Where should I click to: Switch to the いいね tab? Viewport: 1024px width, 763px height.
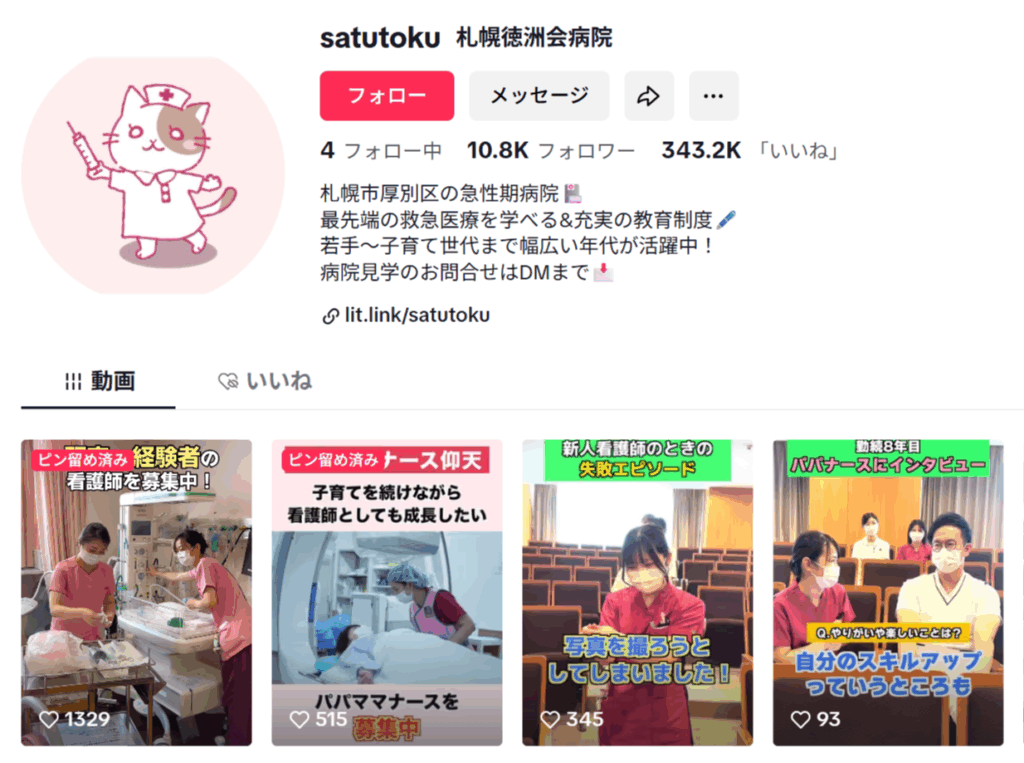(265, 381)
